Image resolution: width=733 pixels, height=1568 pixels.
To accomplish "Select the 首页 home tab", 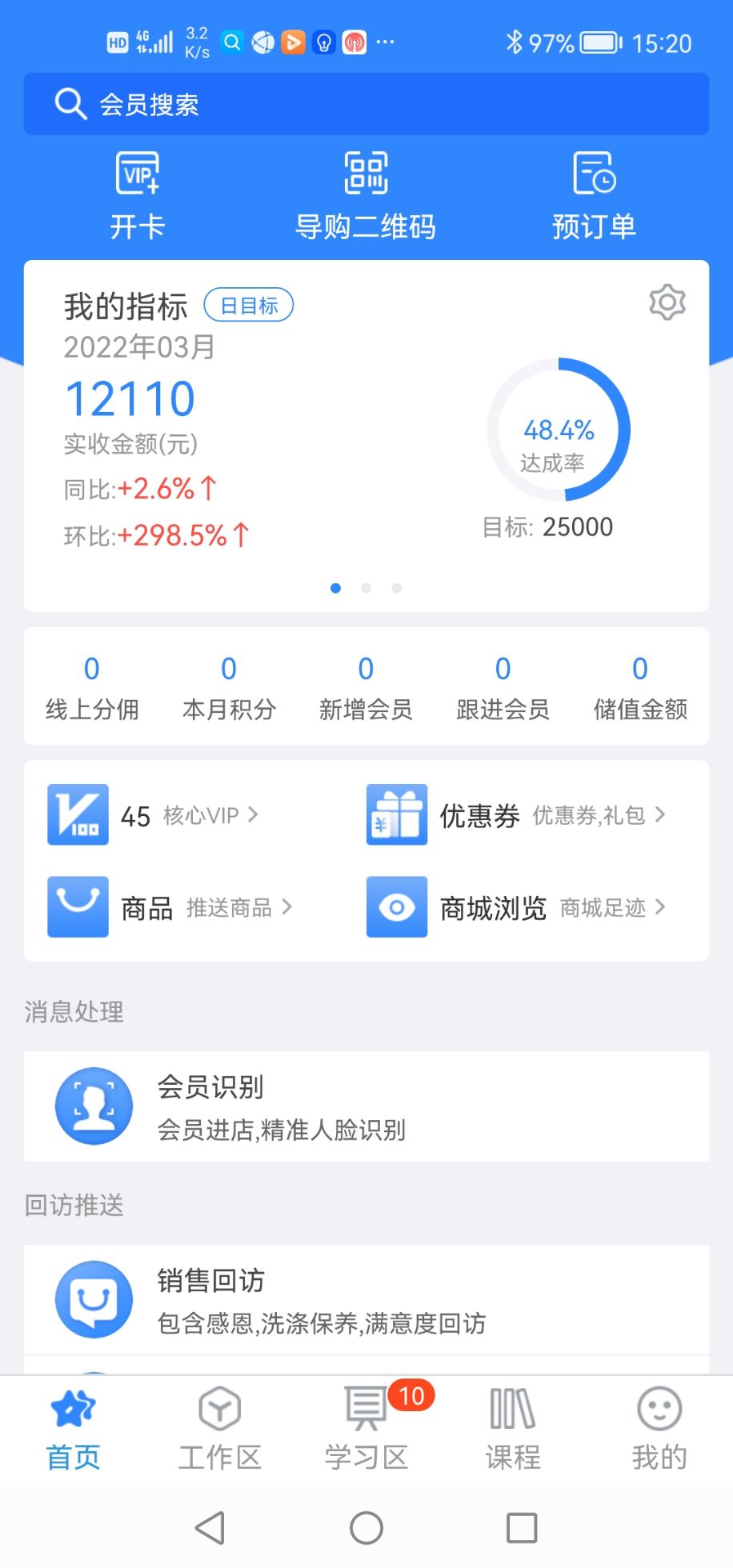I will tap(73, 1429).
